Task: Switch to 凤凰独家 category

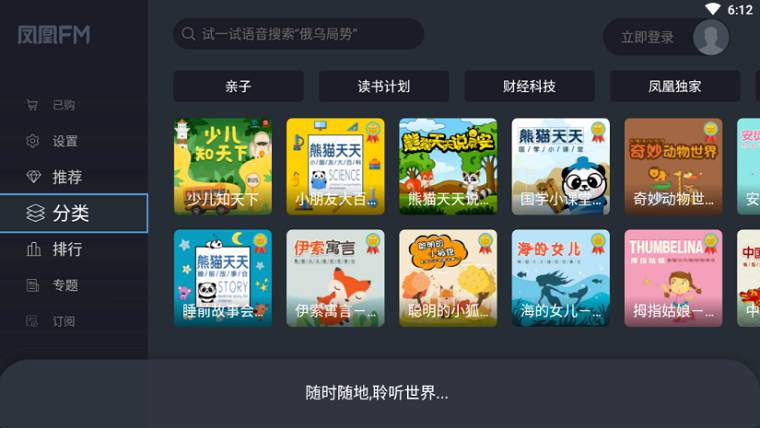Action: click(675, 86)
